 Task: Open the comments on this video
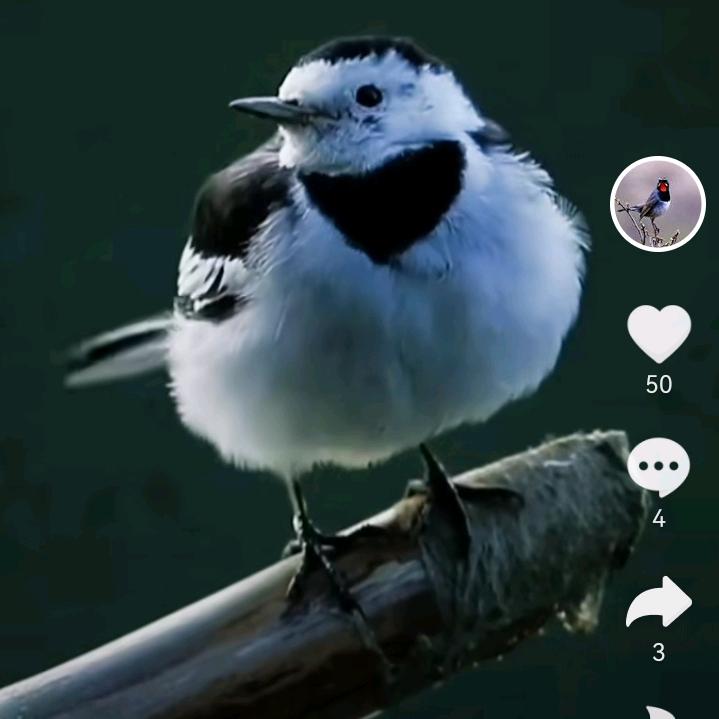tap(658, 467)
